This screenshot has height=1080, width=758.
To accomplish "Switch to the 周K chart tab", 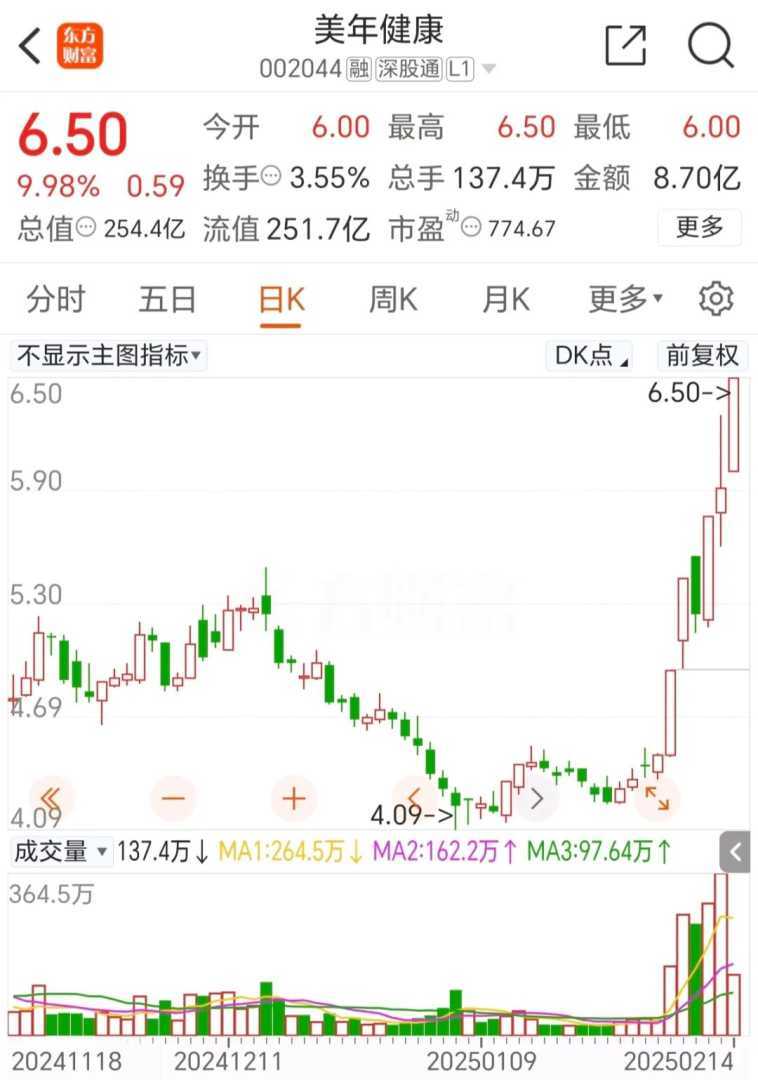I will tap(393, 299).
